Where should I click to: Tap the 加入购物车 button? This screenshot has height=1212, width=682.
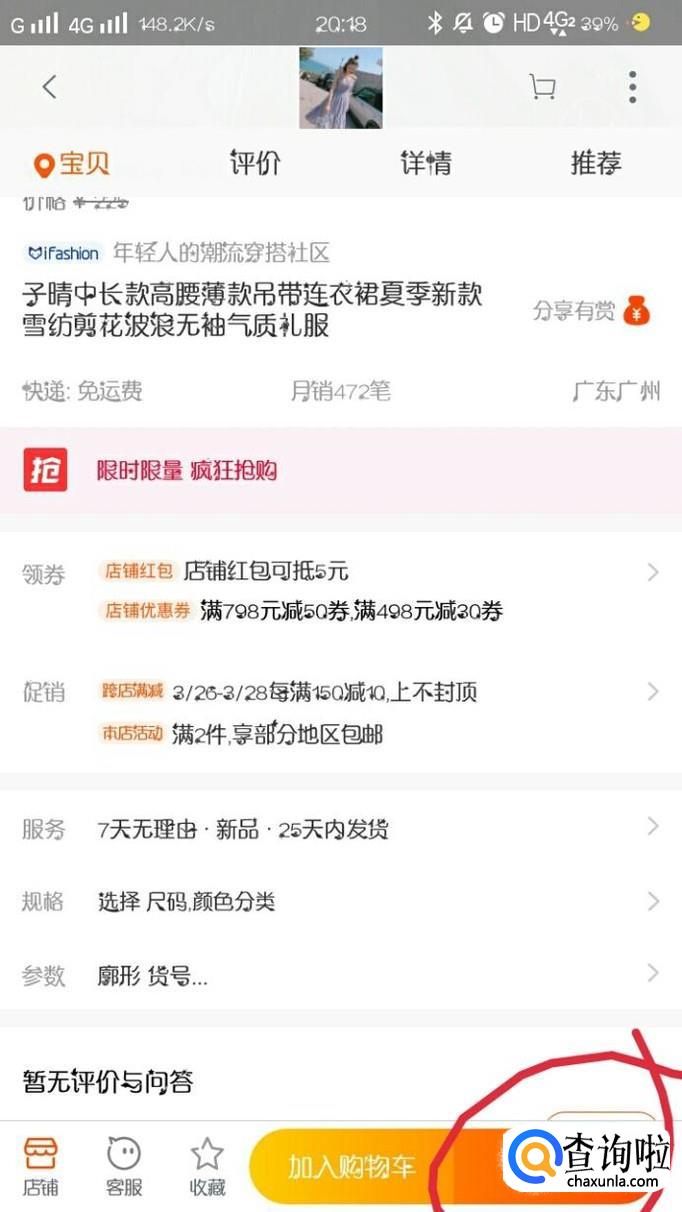pos(351,1167)
